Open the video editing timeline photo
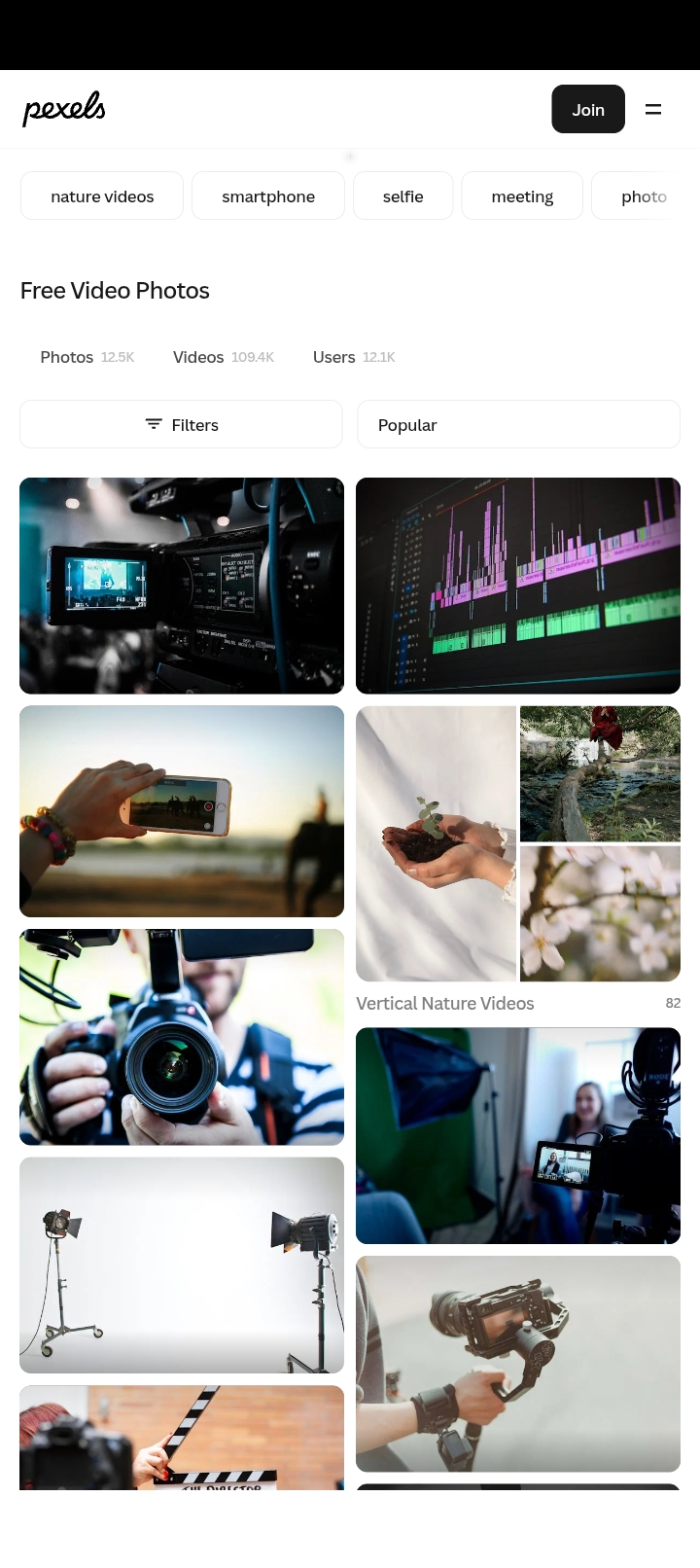The image size is (700, 1568). point(518,586)
